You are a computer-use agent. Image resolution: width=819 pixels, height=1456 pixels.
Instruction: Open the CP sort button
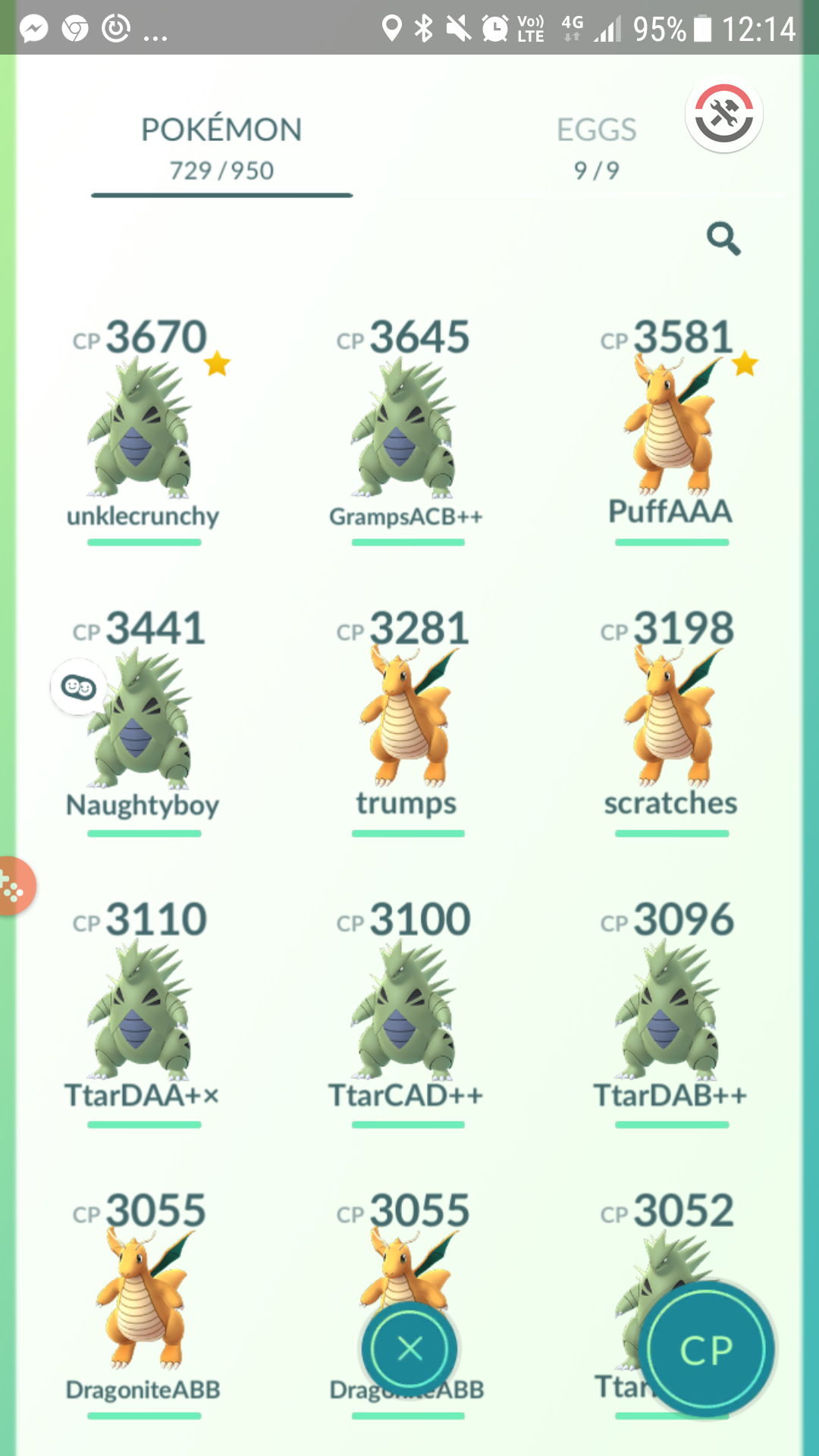pos(707,1350)
